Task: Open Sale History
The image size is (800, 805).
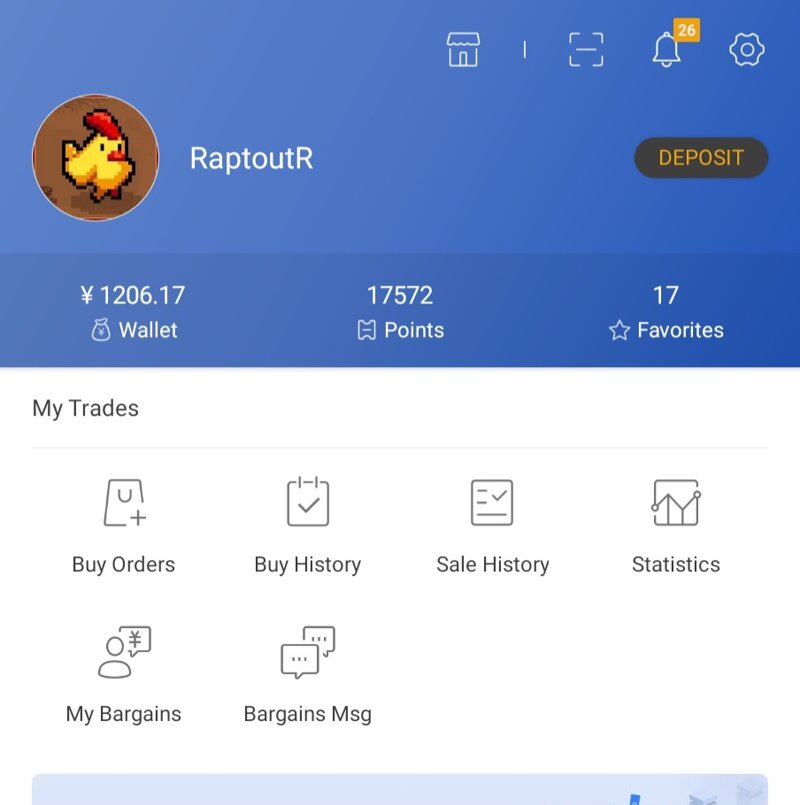Action: [492, 526]
